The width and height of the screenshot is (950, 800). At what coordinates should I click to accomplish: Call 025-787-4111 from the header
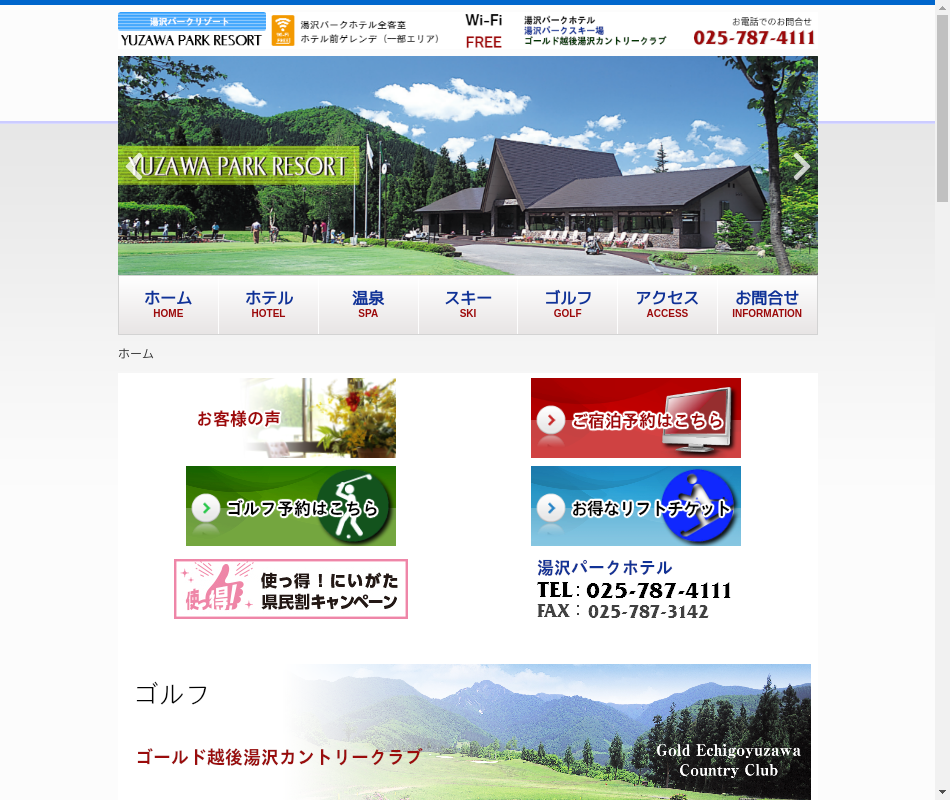point(754,38)
